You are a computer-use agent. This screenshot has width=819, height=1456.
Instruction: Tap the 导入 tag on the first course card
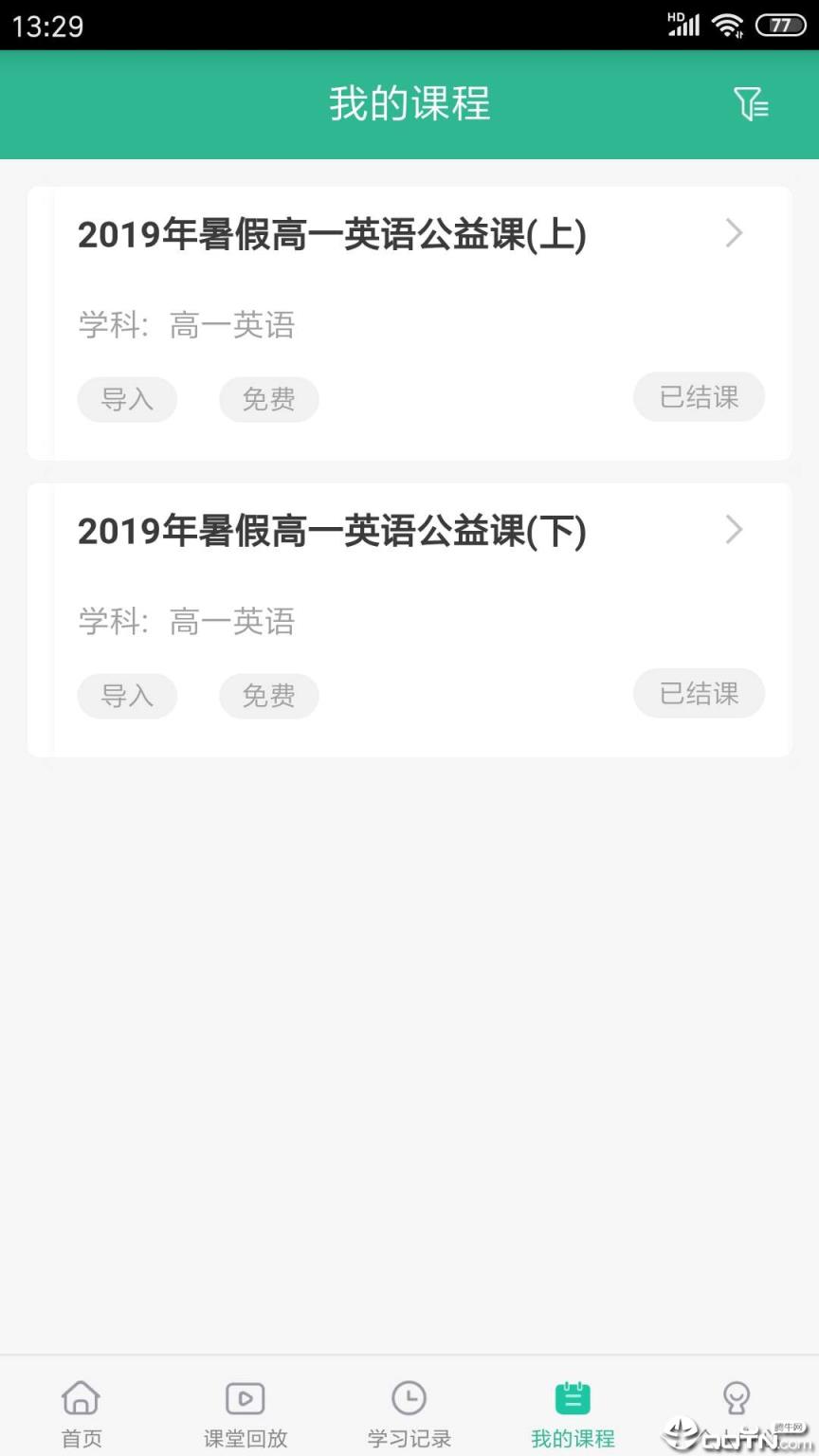126,399
